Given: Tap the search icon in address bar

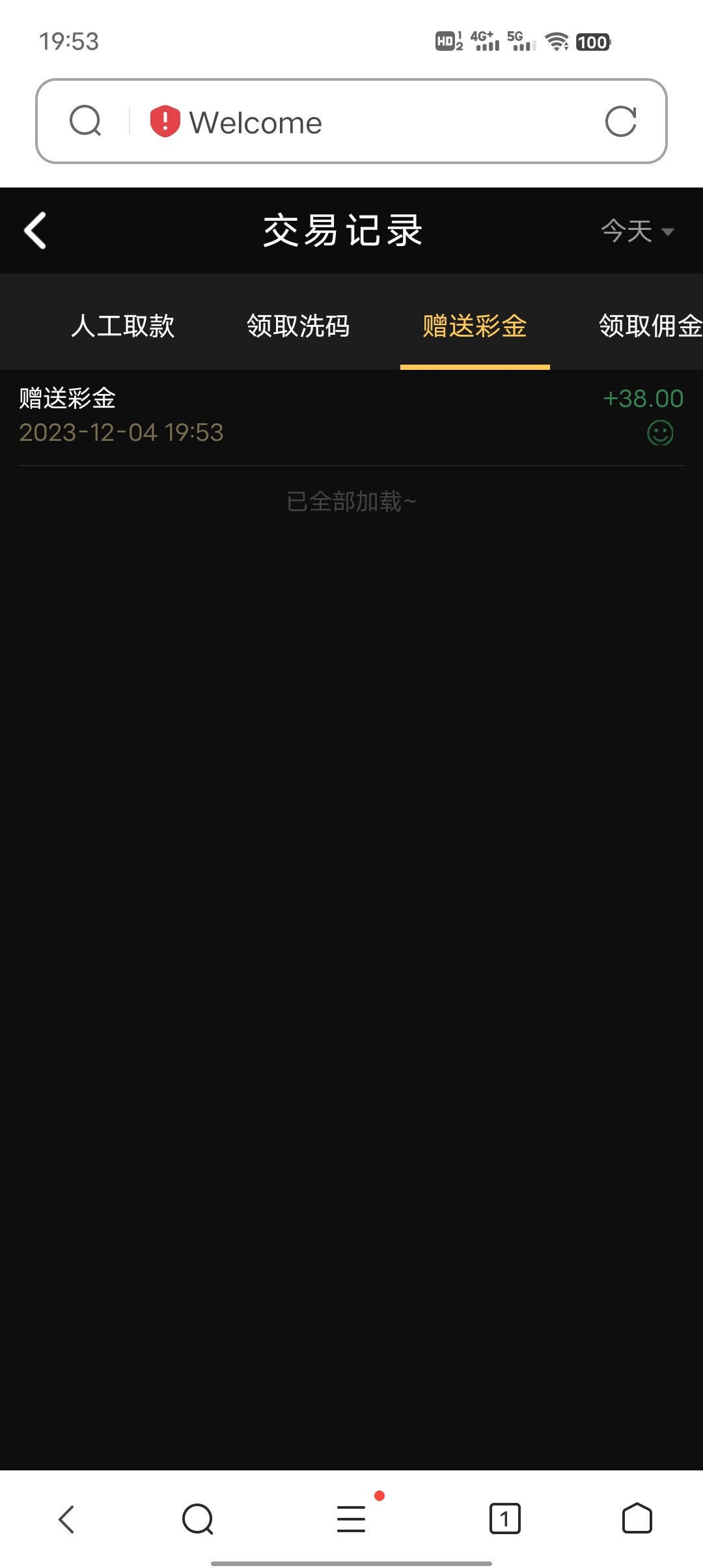Looking at the screenshot, I should pos(85,122).
